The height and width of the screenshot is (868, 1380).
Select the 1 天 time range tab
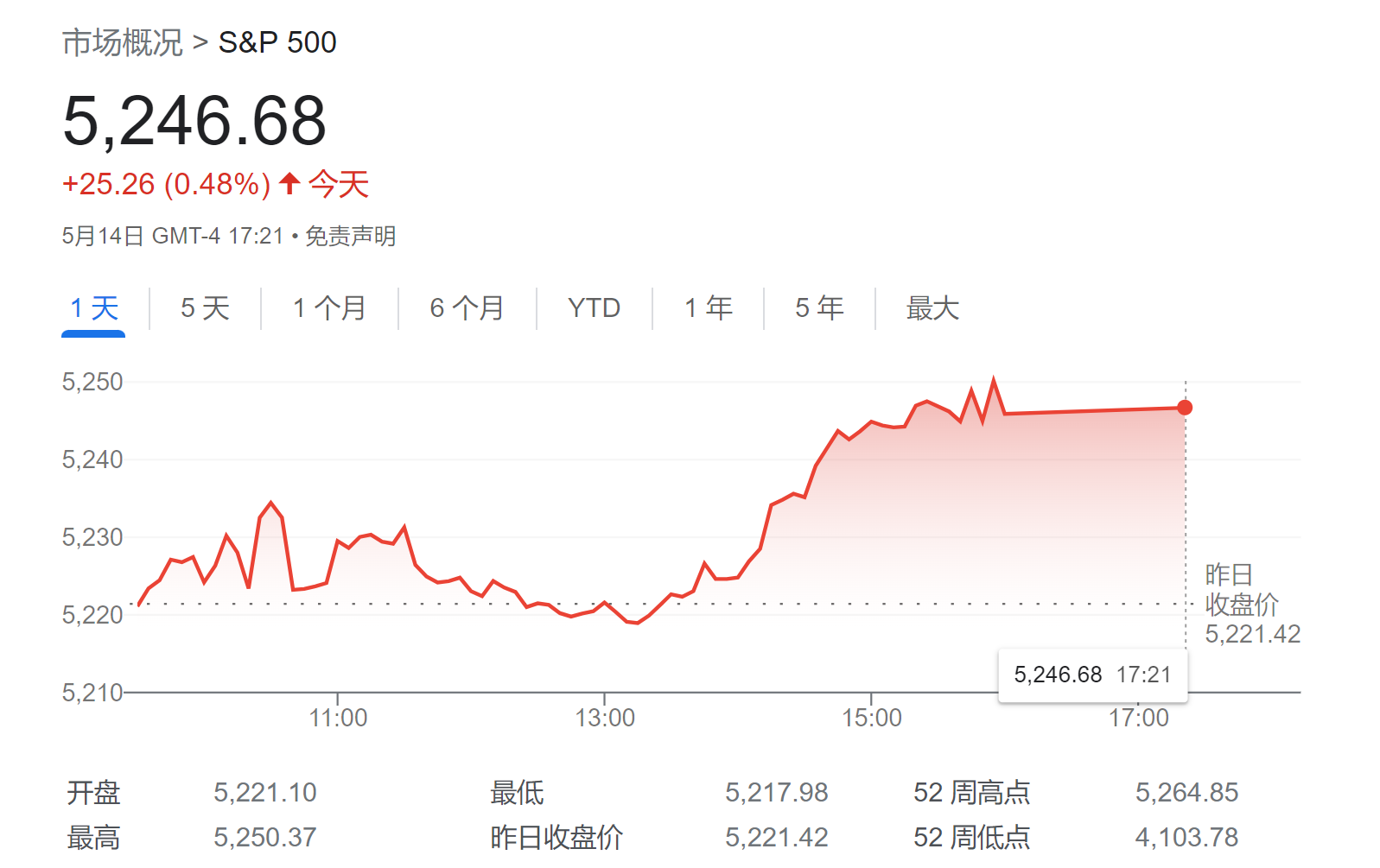(93, 308)
